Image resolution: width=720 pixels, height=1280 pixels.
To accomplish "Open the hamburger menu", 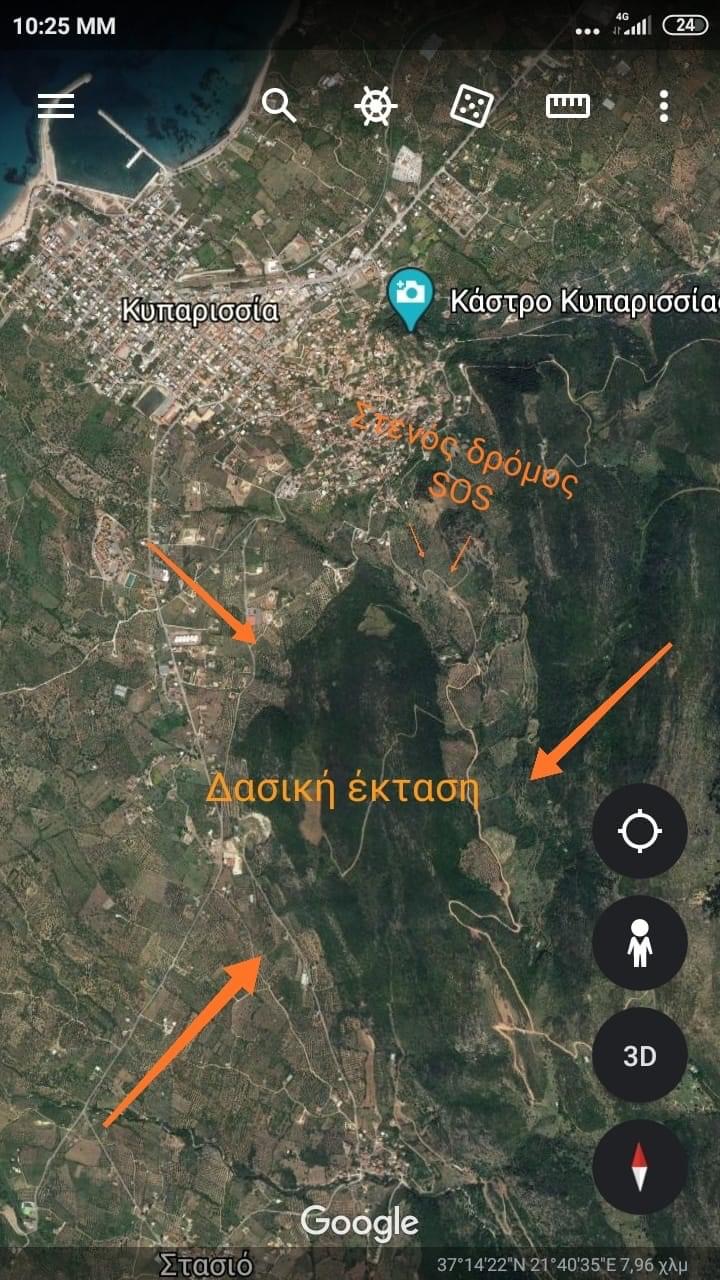I will click(56, 106).
